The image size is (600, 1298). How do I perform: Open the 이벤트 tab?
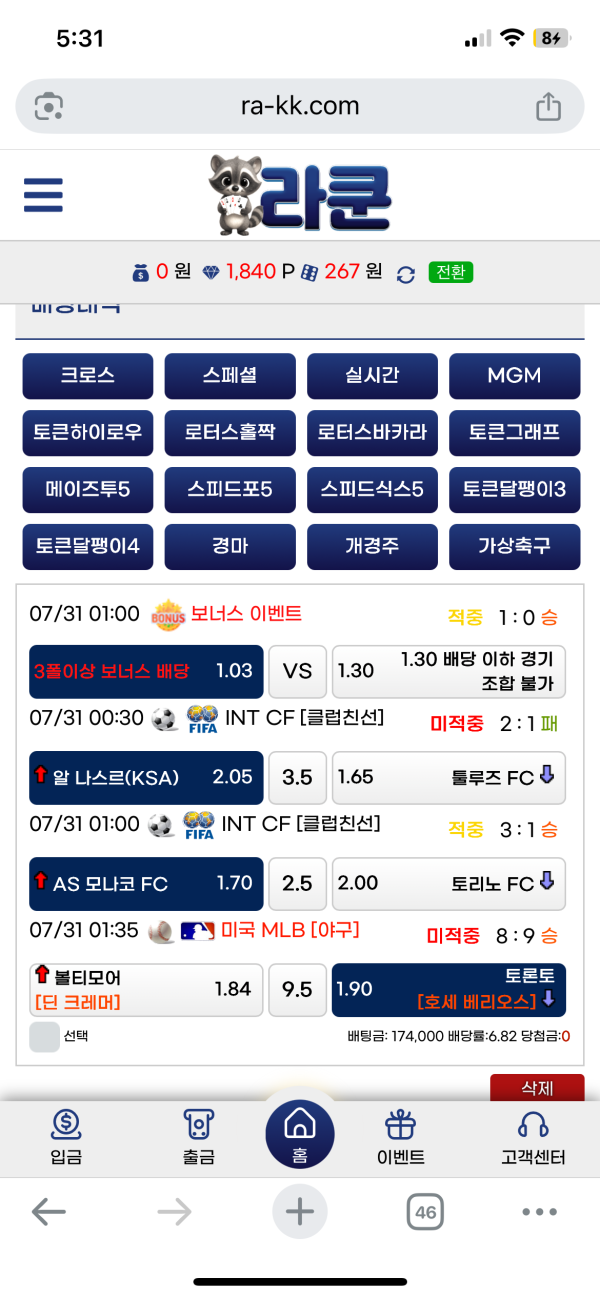[x=401, y=1138]
